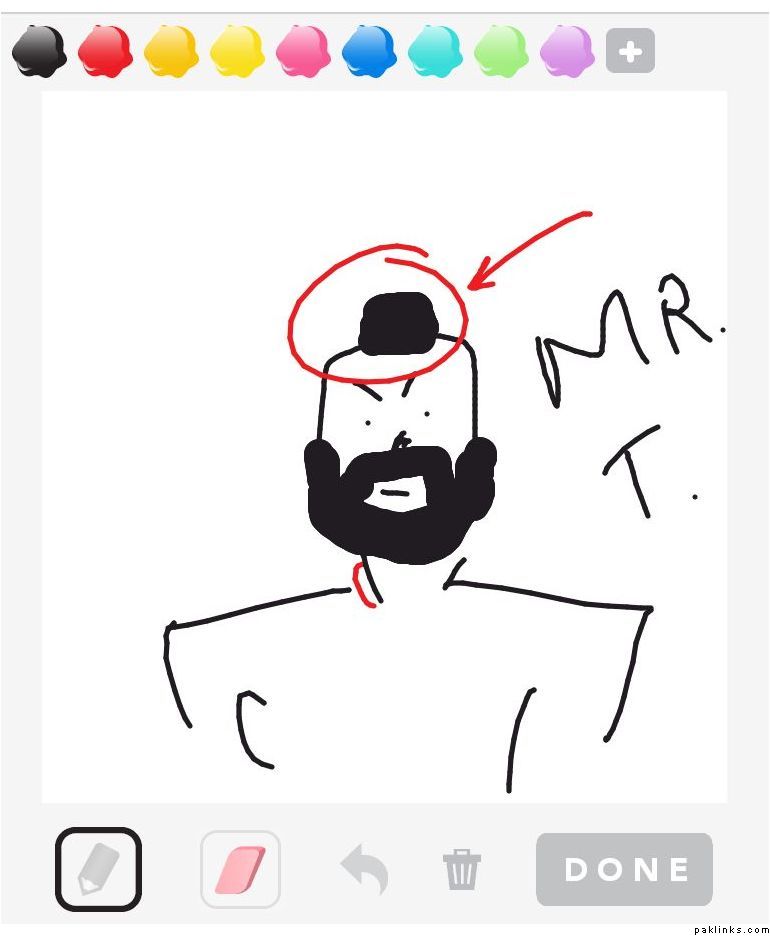Select the pencil drawing tool
The image size is (770, 936).
point(98,869)
